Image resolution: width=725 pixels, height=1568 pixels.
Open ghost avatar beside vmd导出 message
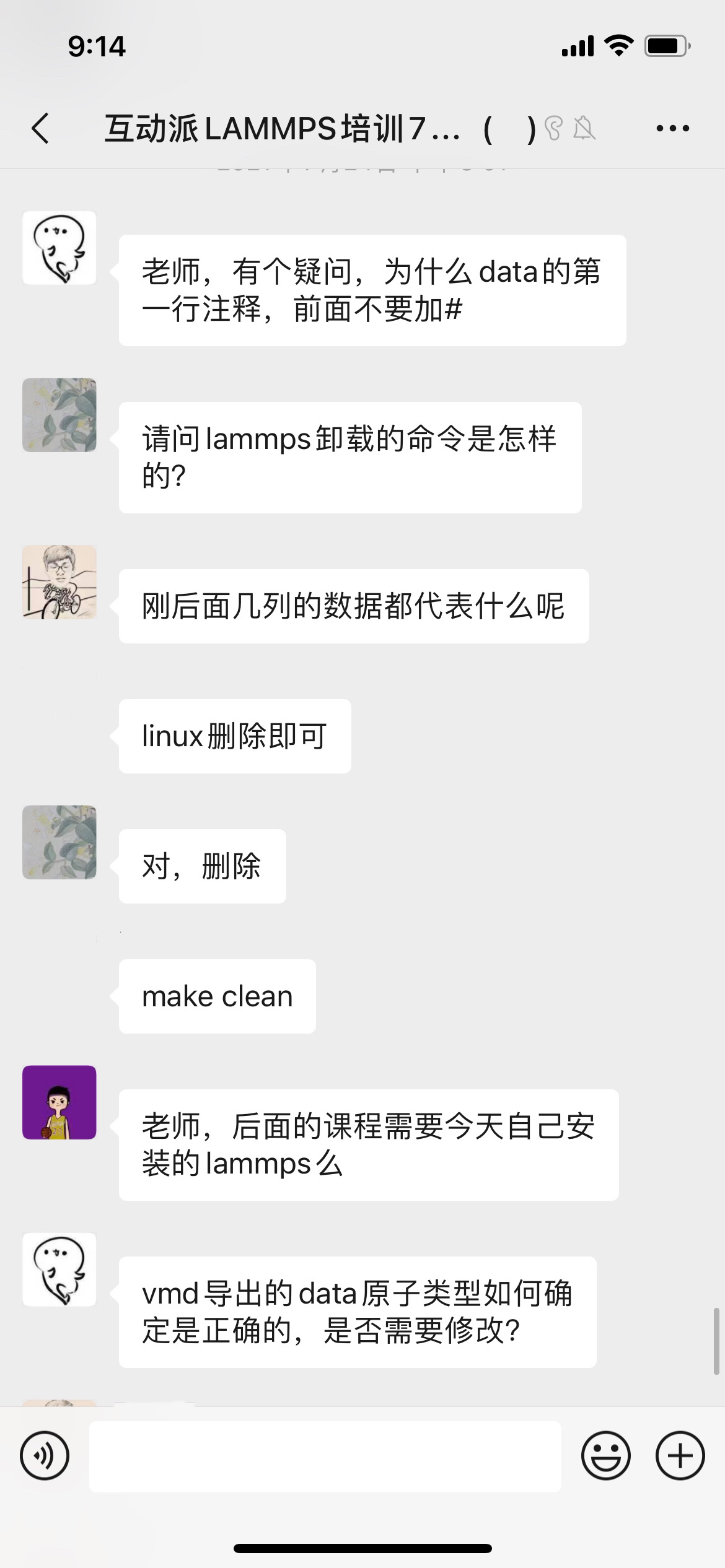click(x=59, y=1270)
